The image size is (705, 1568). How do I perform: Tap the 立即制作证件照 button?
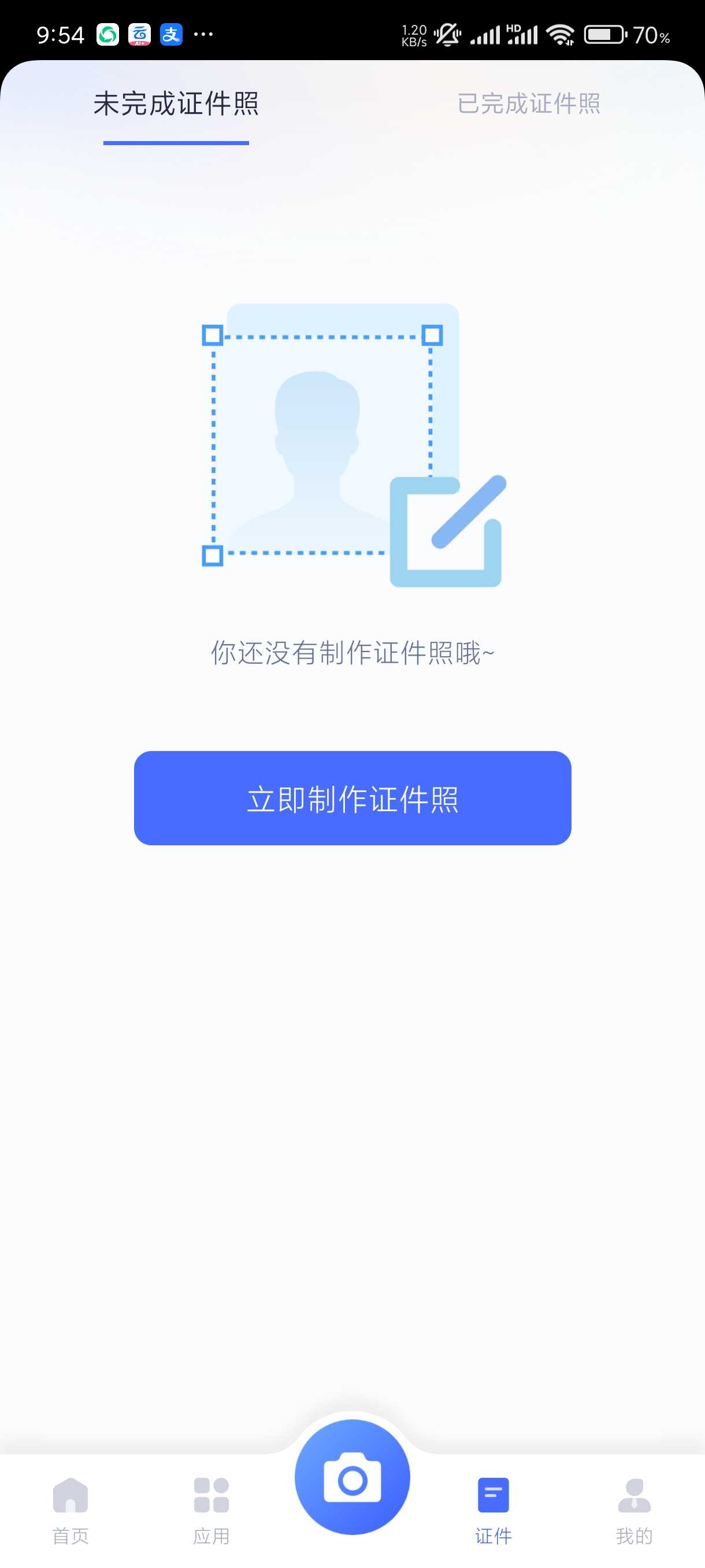(x=352, y=798)
